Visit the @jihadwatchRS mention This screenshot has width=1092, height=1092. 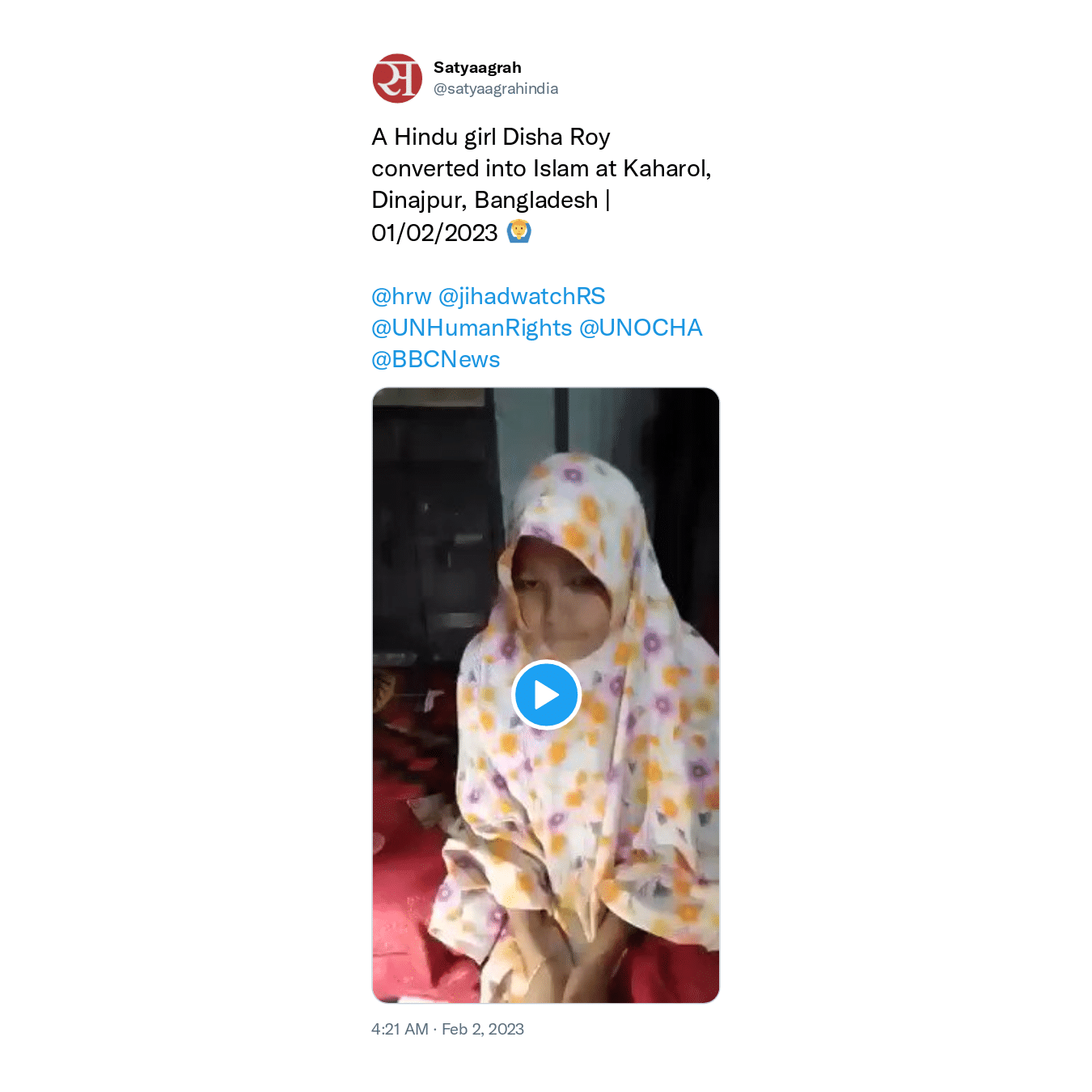click(522, 297)
